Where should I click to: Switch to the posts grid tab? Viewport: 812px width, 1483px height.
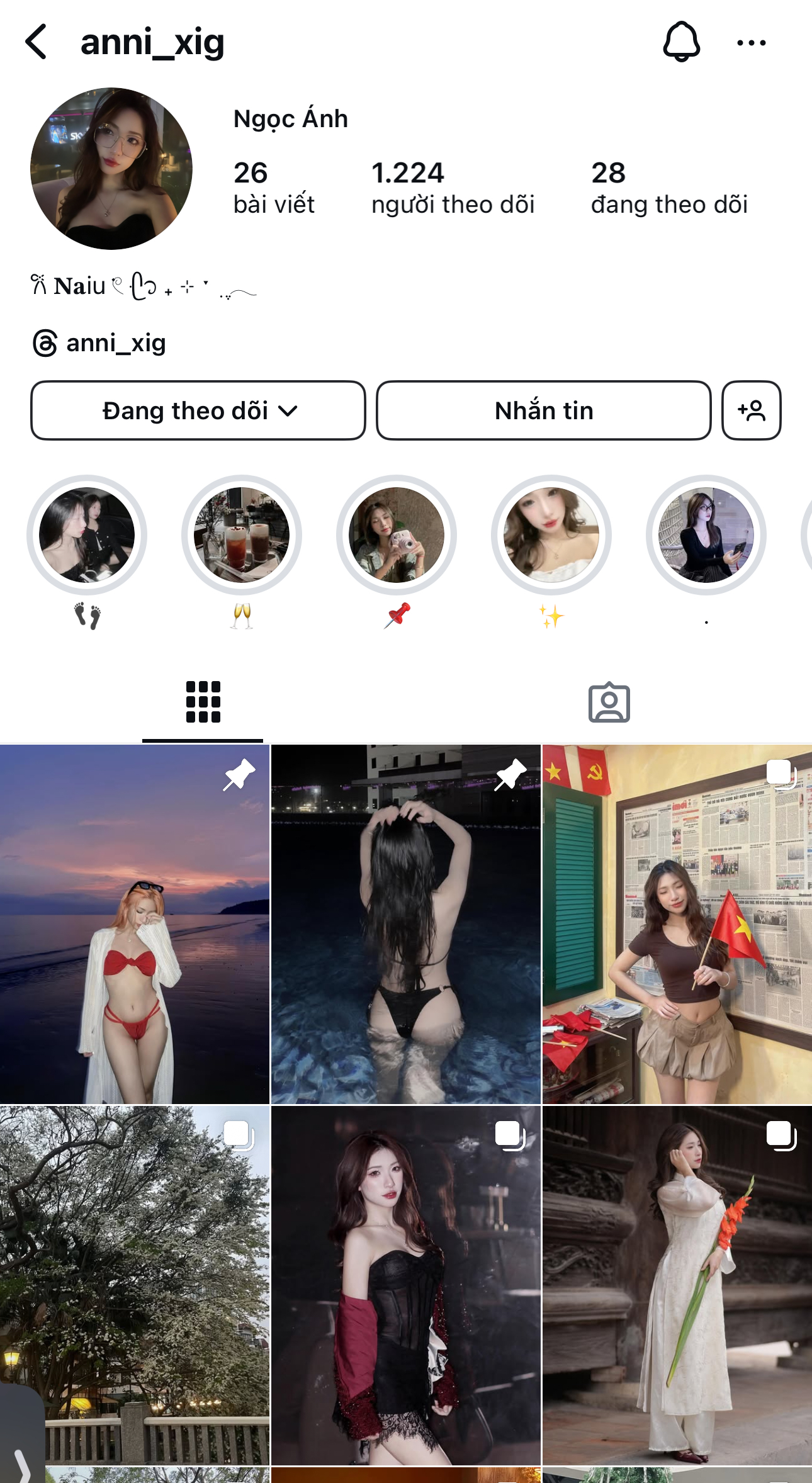(x=203, y=702)
